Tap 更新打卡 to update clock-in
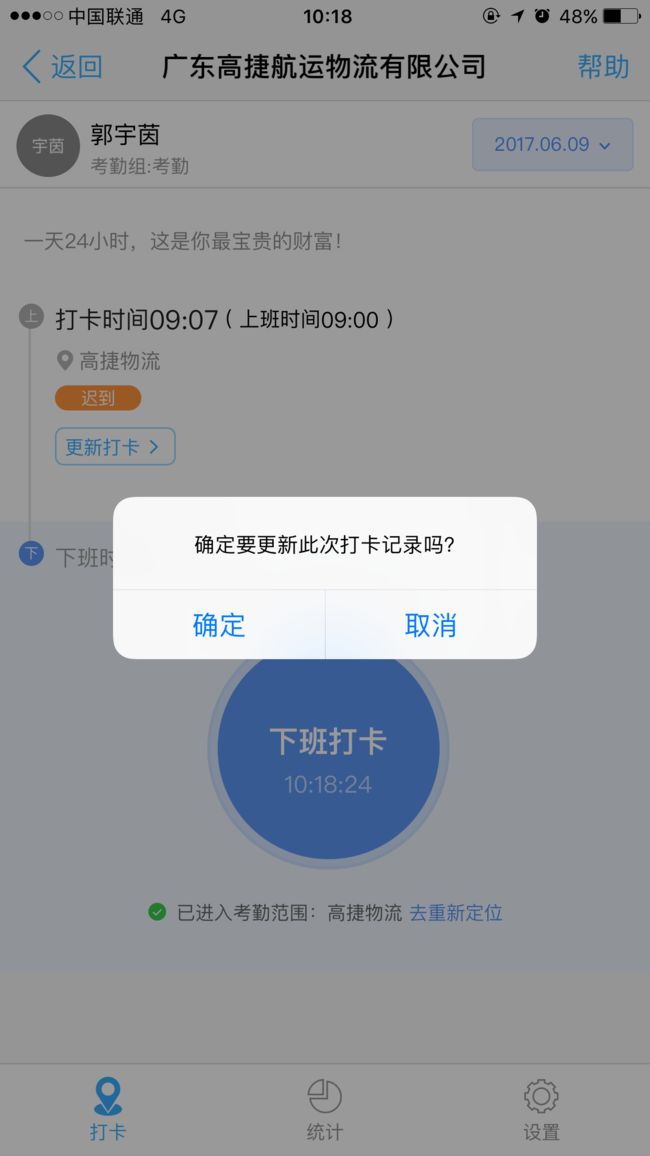 115,447
